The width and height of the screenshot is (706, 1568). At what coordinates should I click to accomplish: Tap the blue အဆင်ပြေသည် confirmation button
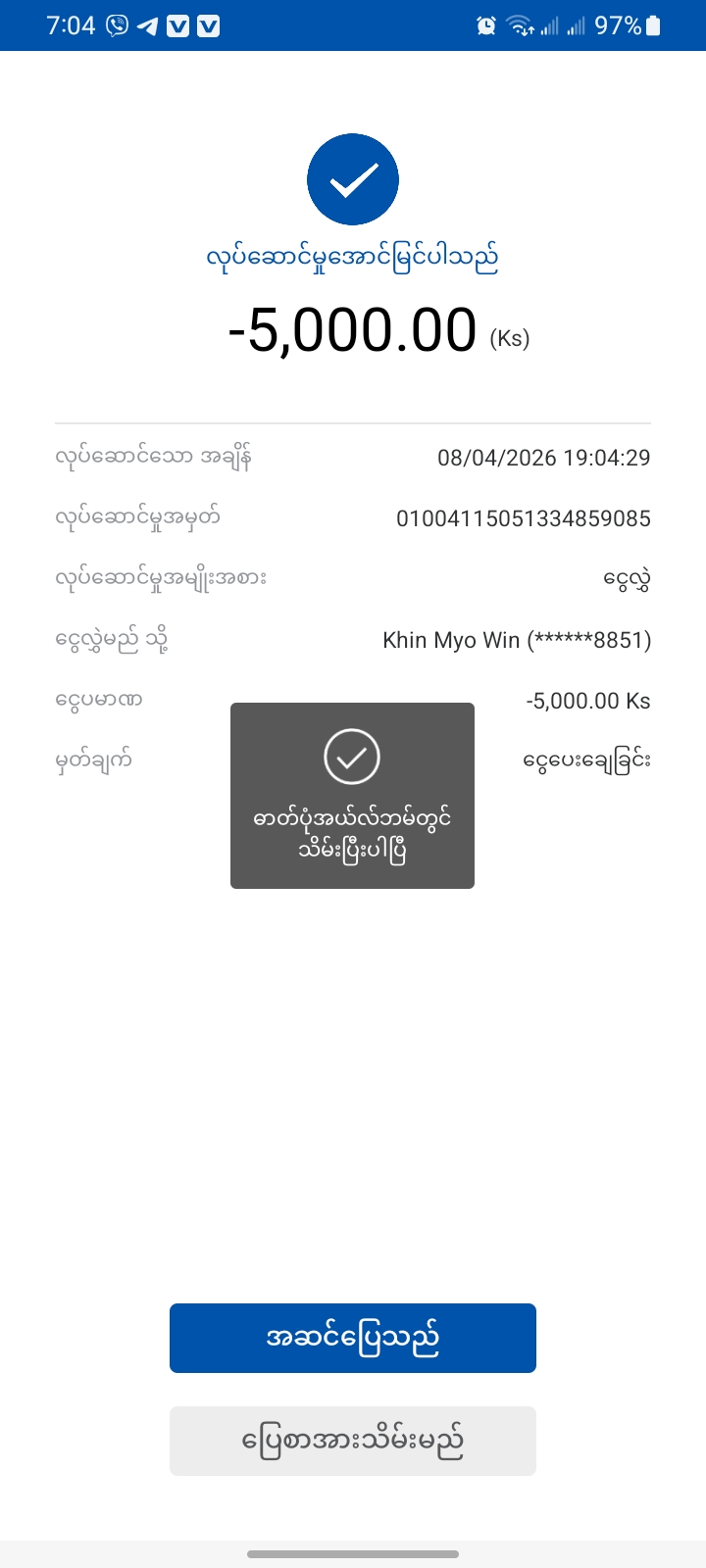click(353, 1338)
